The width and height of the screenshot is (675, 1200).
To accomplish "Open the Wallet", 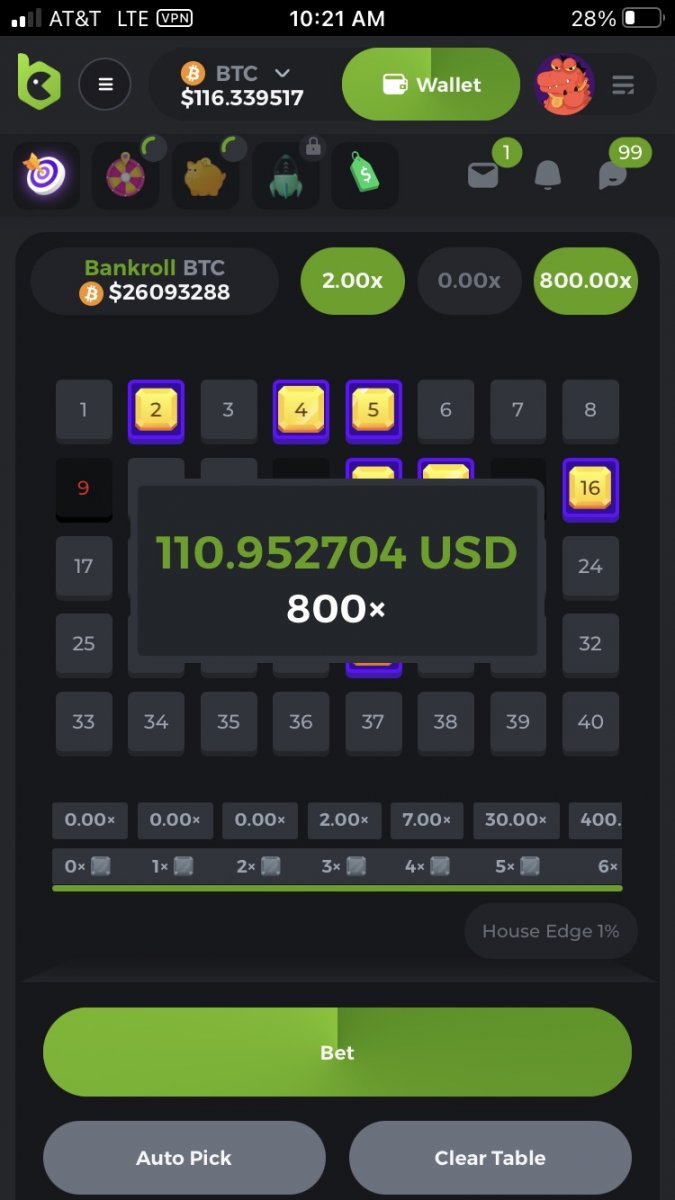I will (x=431, y=85).
